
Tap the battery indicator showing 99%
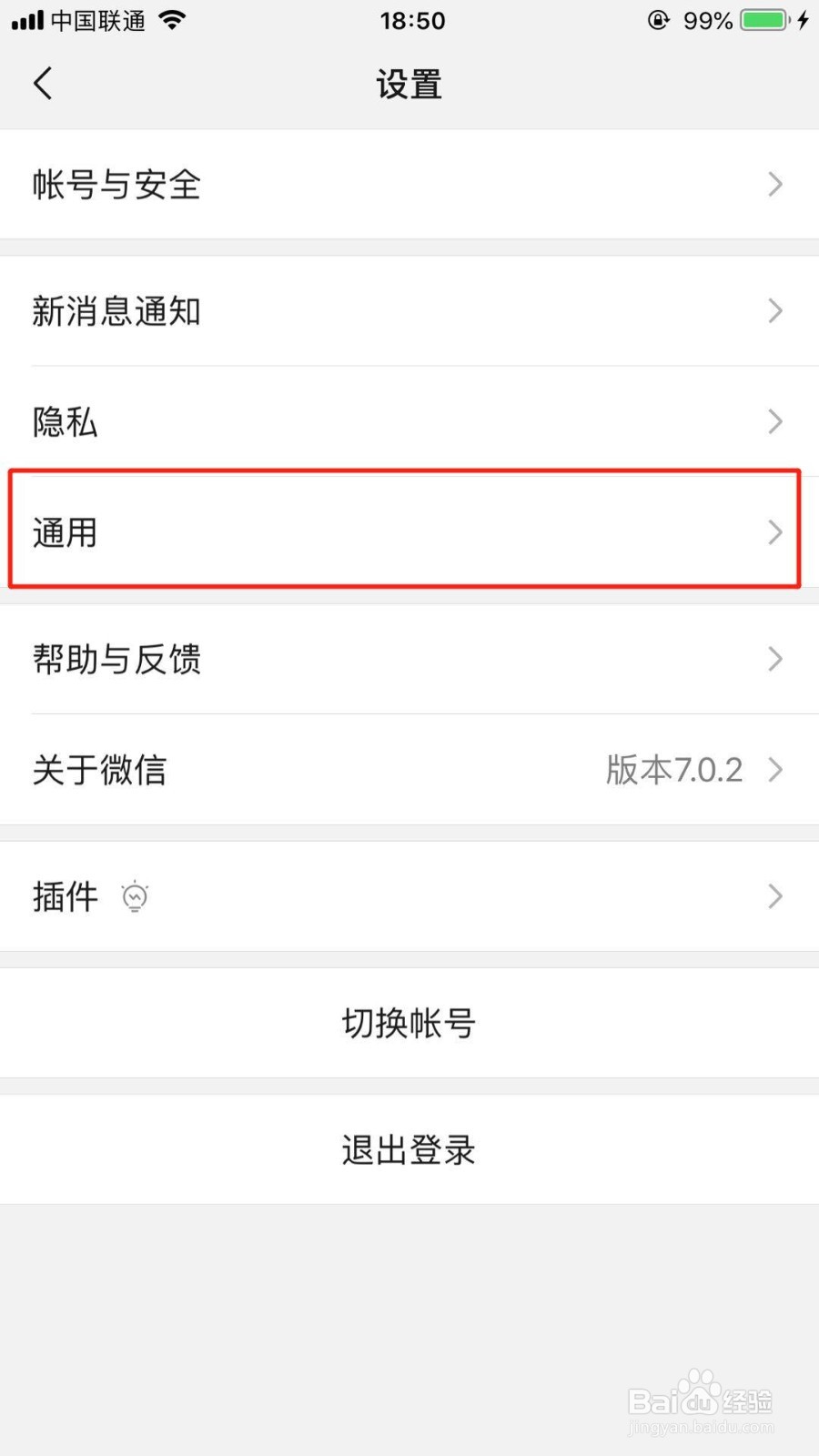tap(763, 20)
